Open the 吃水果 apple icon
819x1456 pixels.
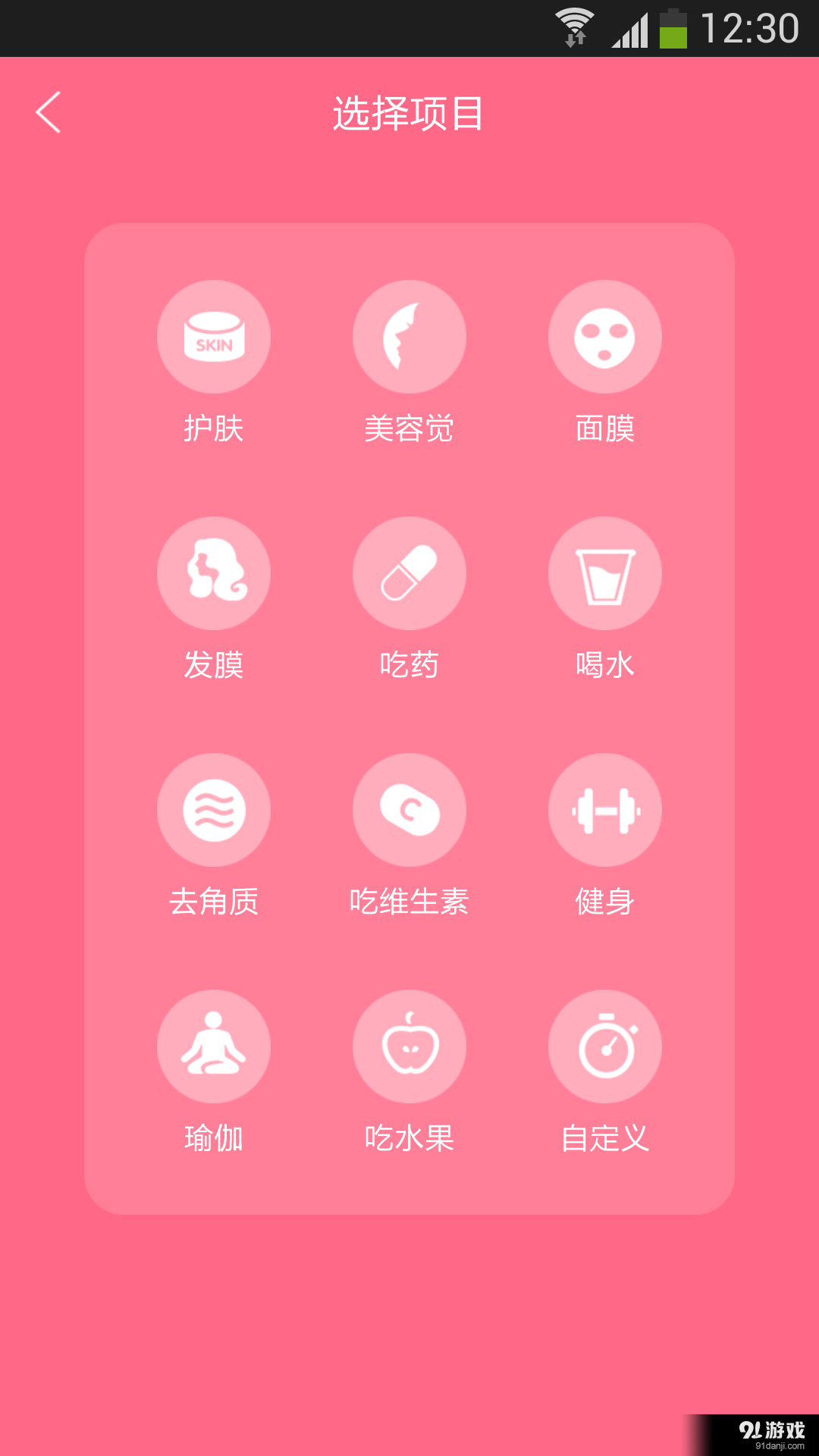(409, 1046)
